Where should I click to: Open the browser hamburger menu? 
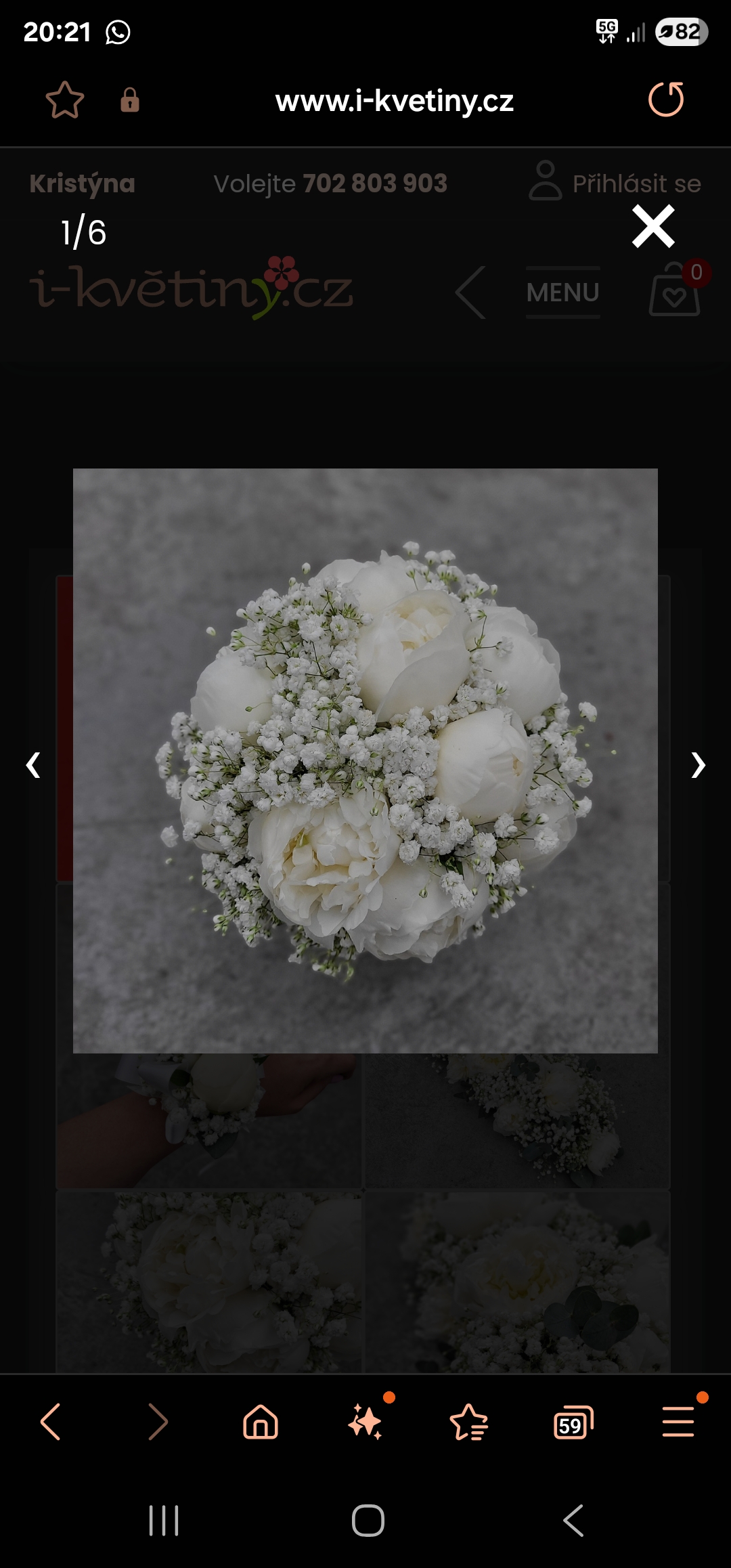678,1421
